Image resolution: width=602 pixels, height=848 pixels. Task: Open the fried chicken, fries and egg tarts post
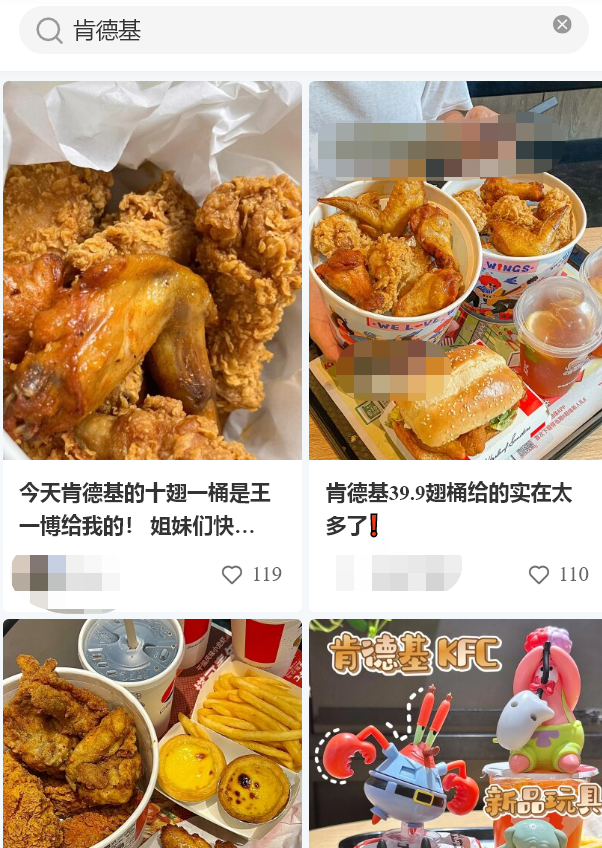point(152,733)
